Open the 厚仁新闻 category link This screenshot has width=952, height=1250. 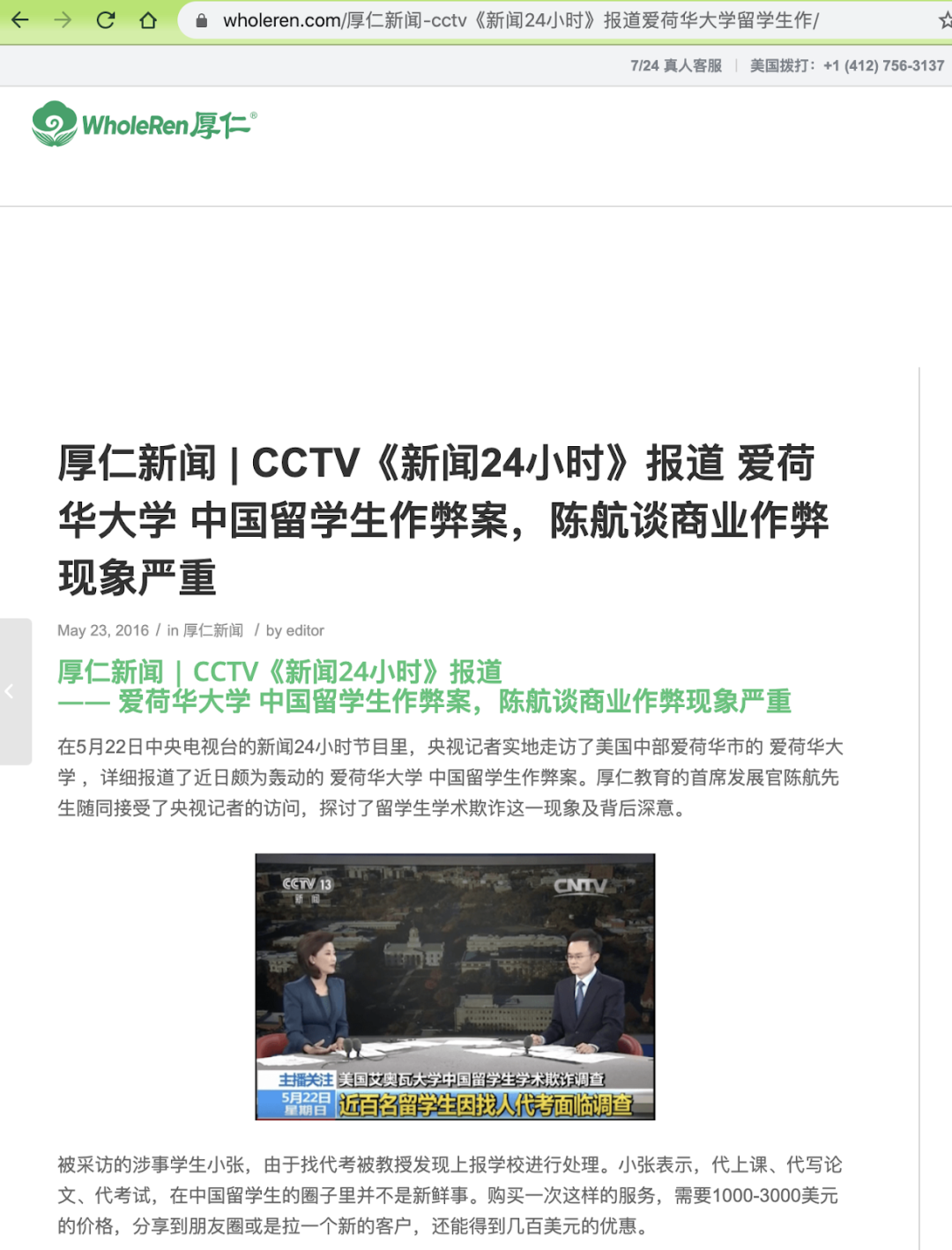coord(213,630)
